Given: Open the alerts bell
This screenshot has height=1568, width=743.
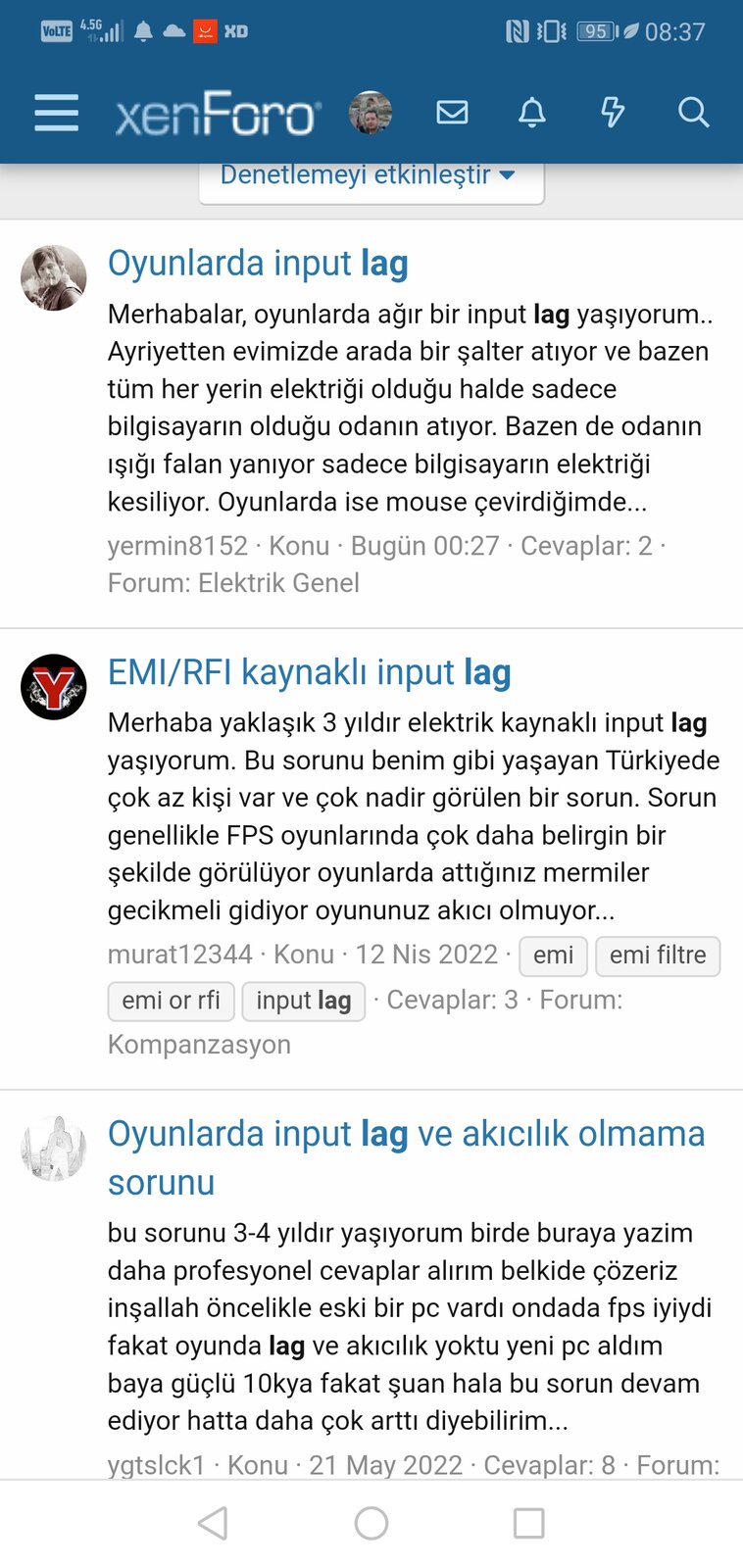Looking at the screenshot, I should point(532,114).
